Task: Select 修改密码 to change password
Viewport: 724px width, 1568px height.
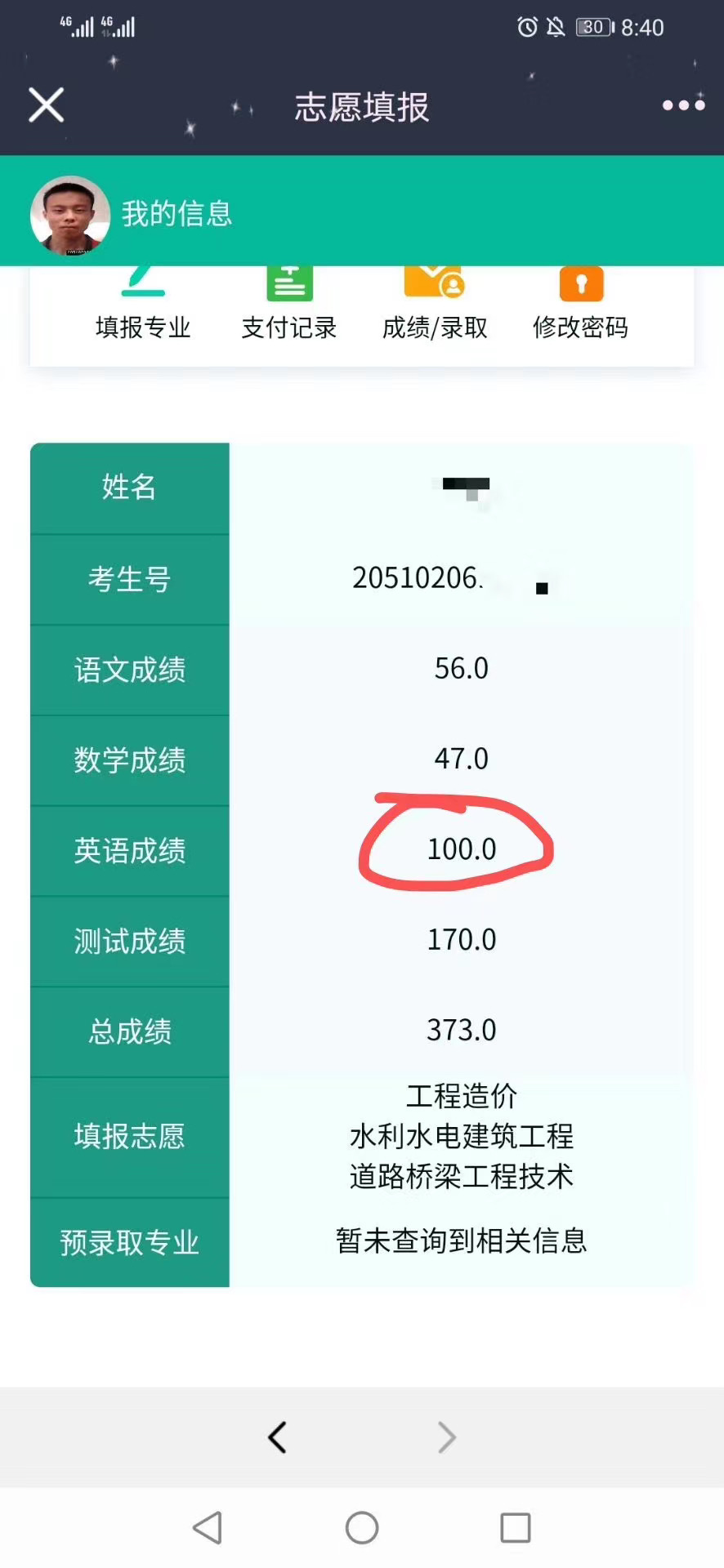Action: click(x=581, y=304)
